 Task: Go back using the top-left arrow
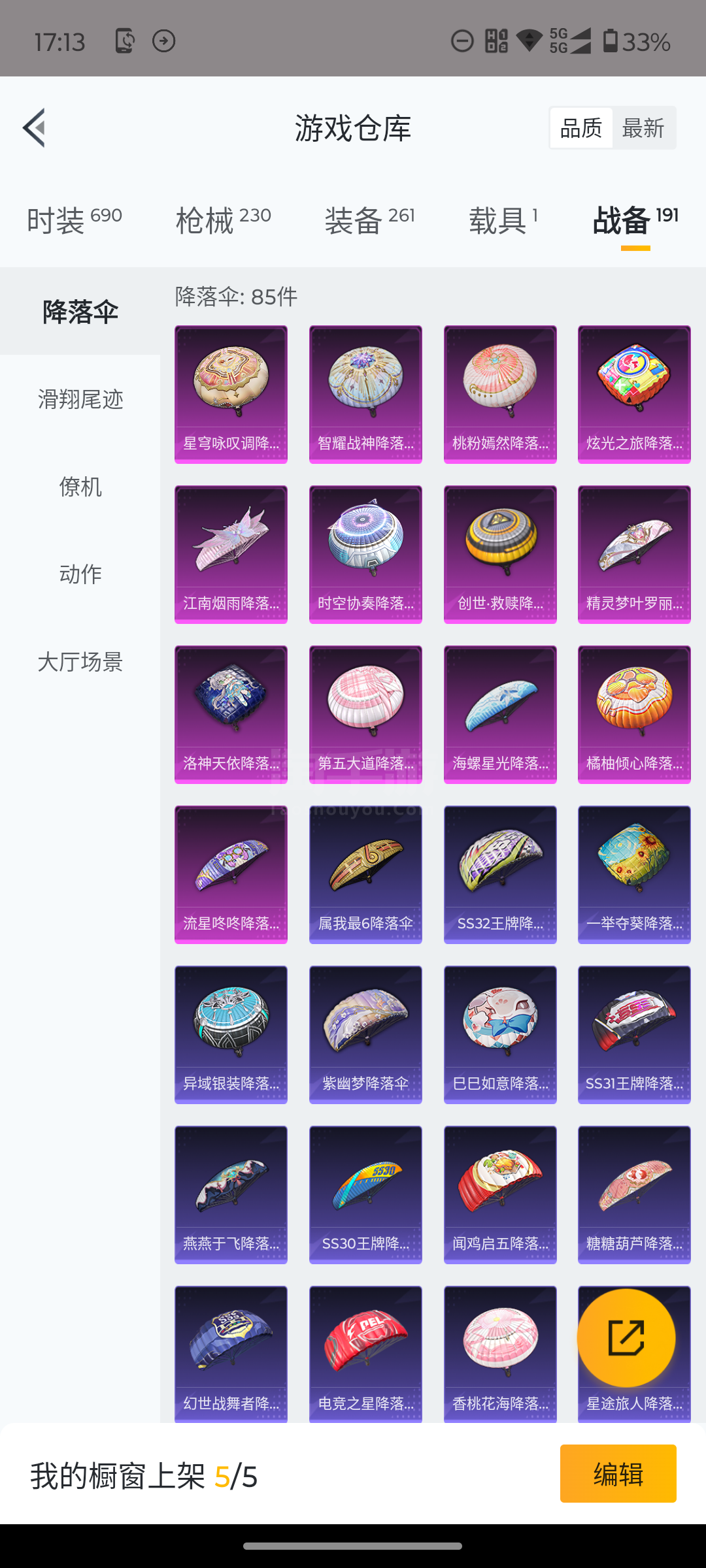(x=34, y=127)
